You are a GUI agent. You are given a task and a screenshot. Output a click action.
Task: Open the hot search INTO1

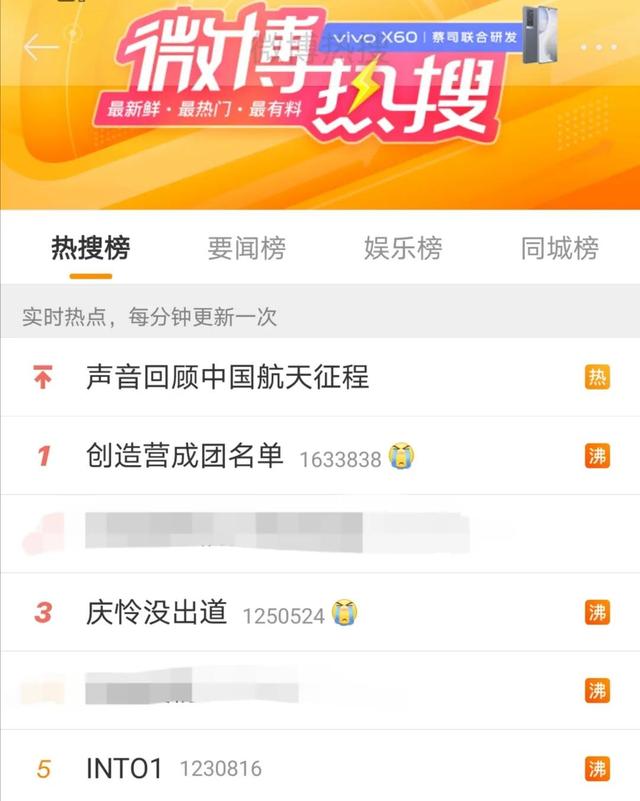coord(124,768)
